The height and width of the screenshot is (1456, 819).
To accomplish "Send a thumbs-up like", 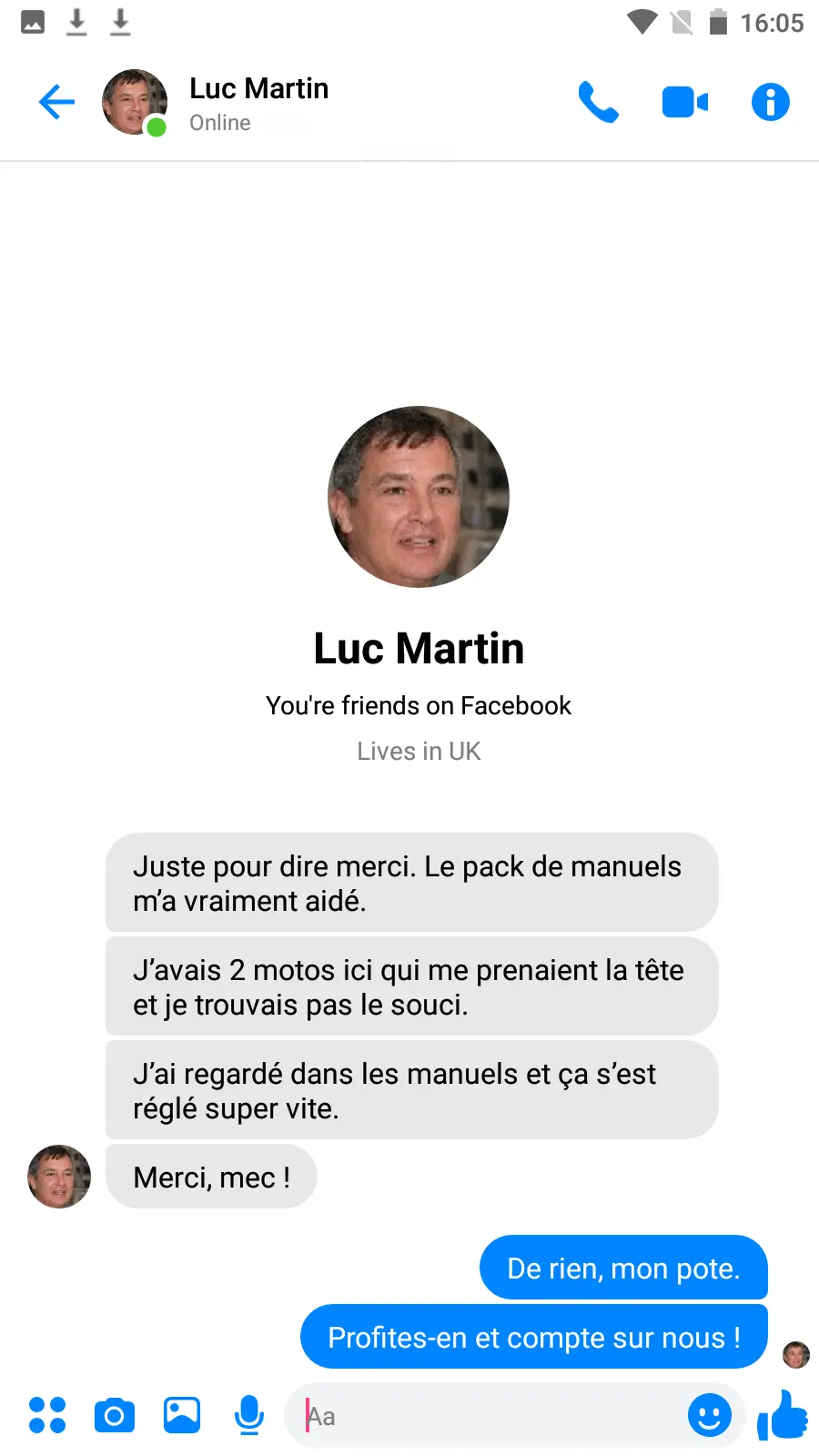I will click(x=783, y=1415).
